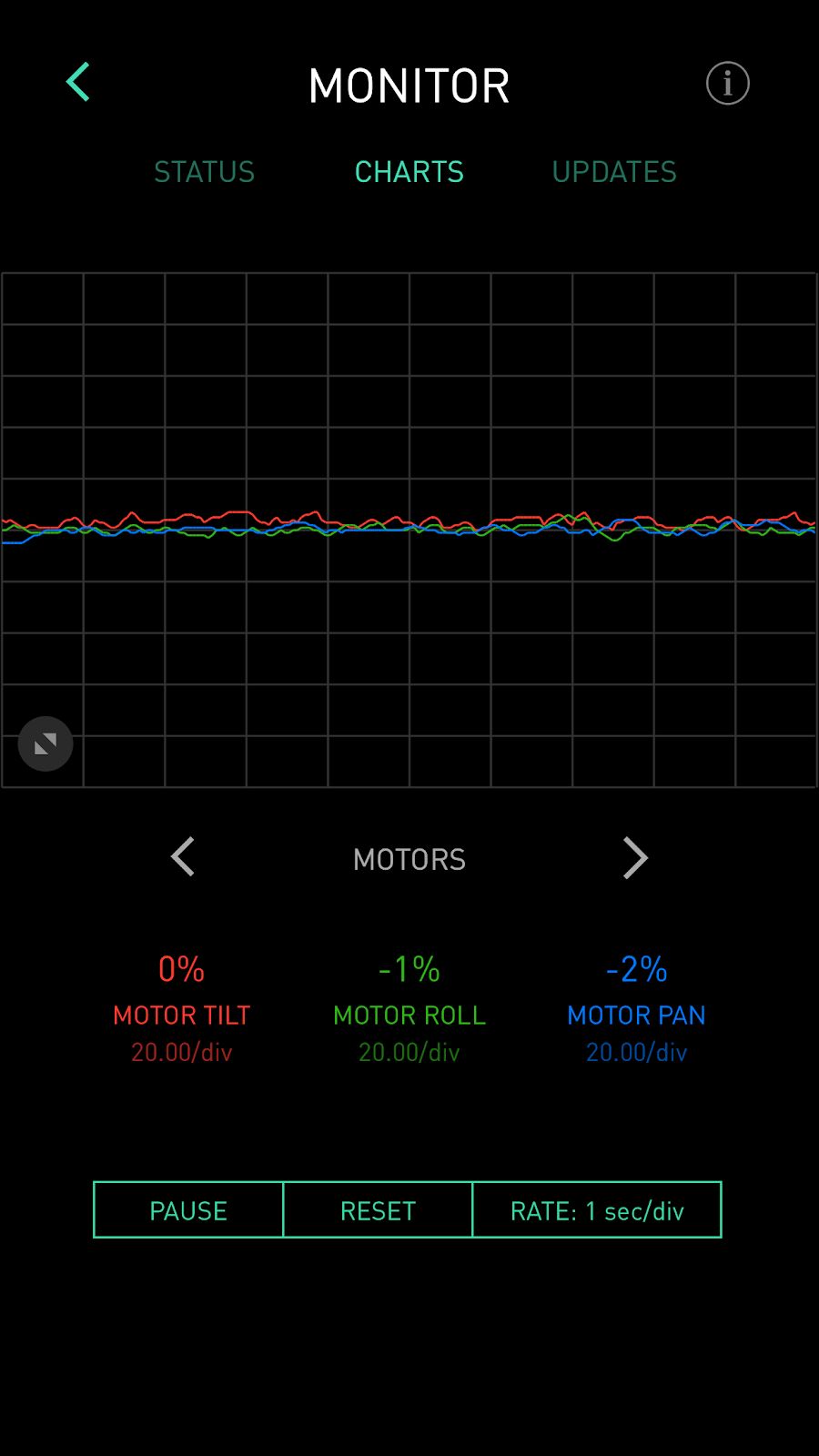Show the previous chart before Motors

click(x=183, y=857)
